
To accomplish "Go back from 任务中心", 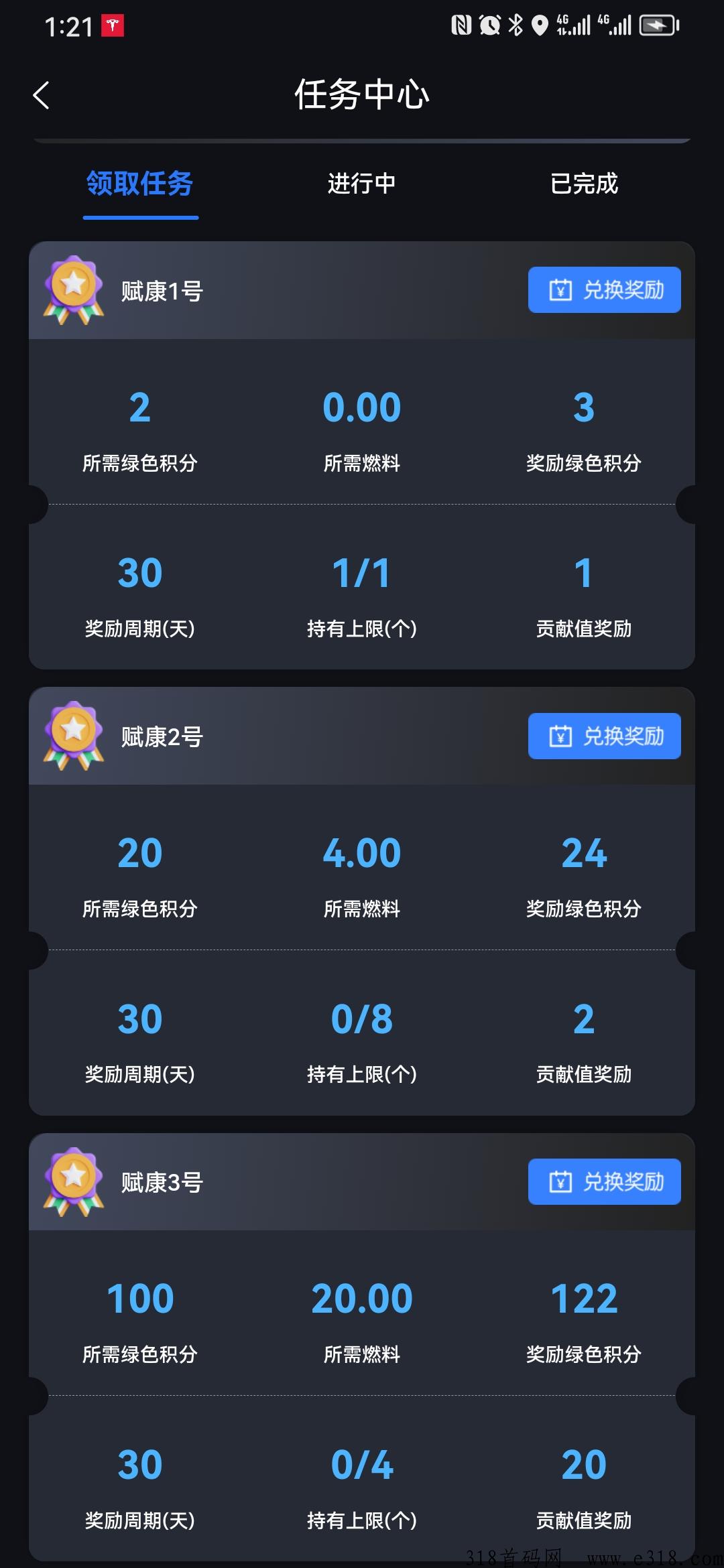I will point(42,95).
